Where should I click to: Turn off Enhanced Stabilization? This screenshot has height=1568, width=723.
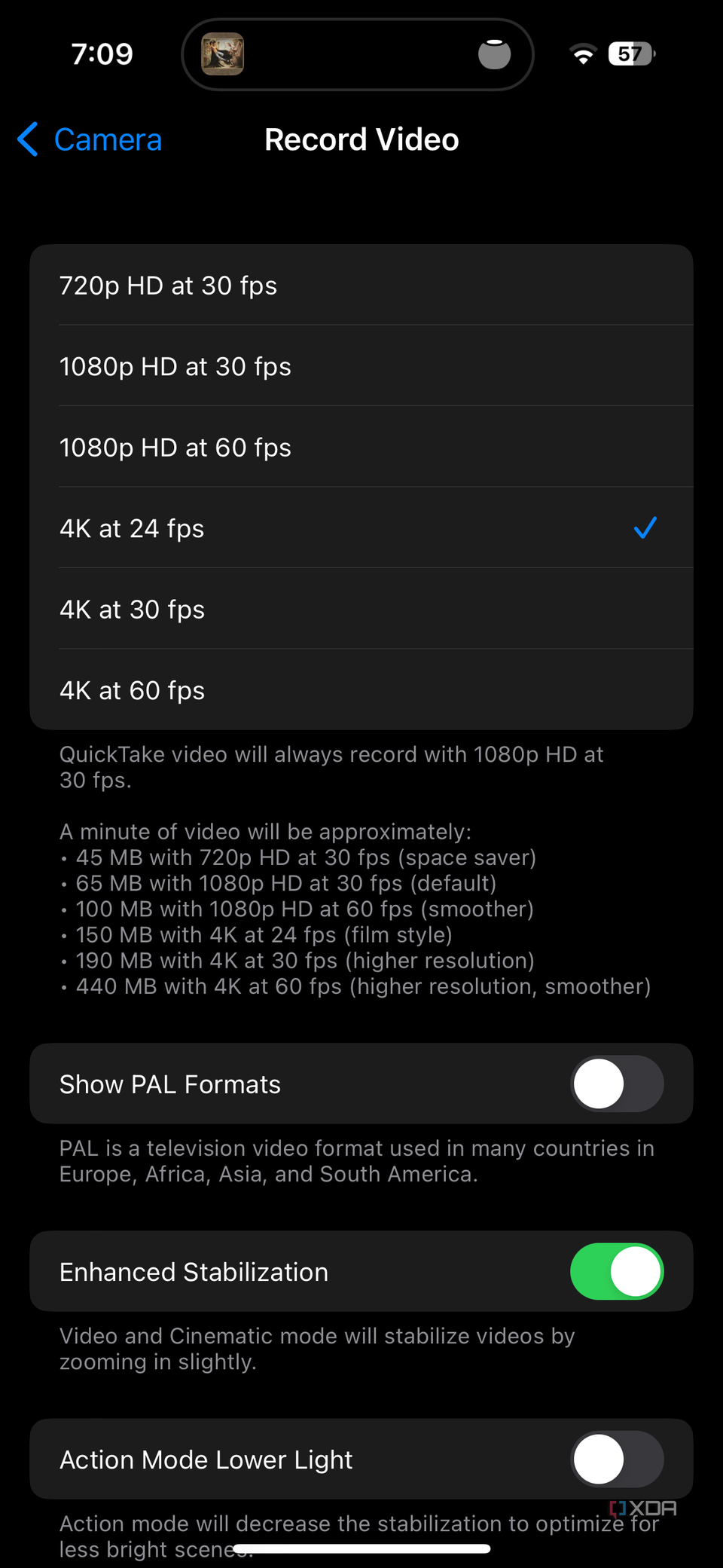[616, 1271]
